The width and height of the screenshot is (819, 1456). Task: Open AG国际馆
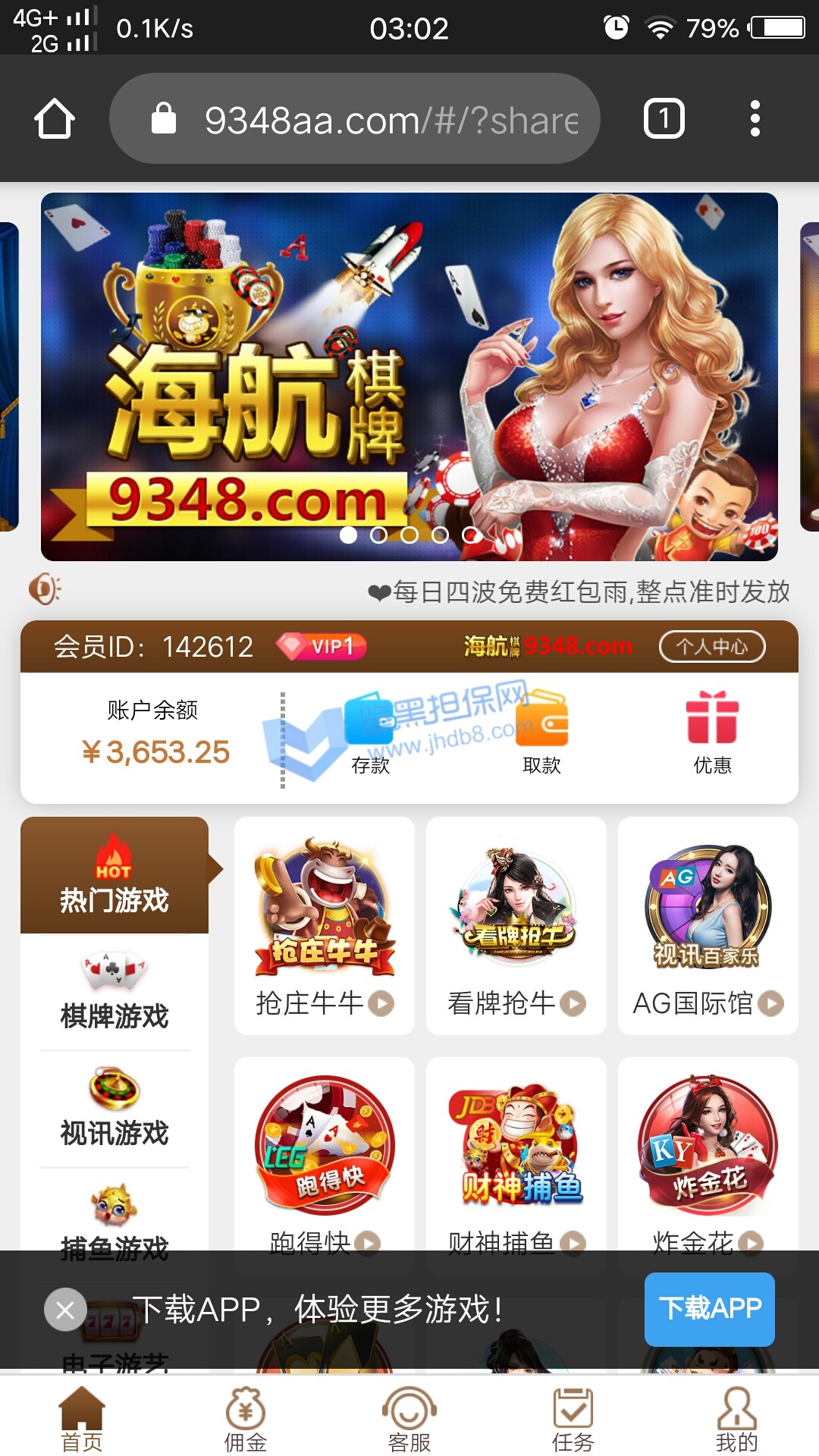pyautogui.click(x=708, y=925)
